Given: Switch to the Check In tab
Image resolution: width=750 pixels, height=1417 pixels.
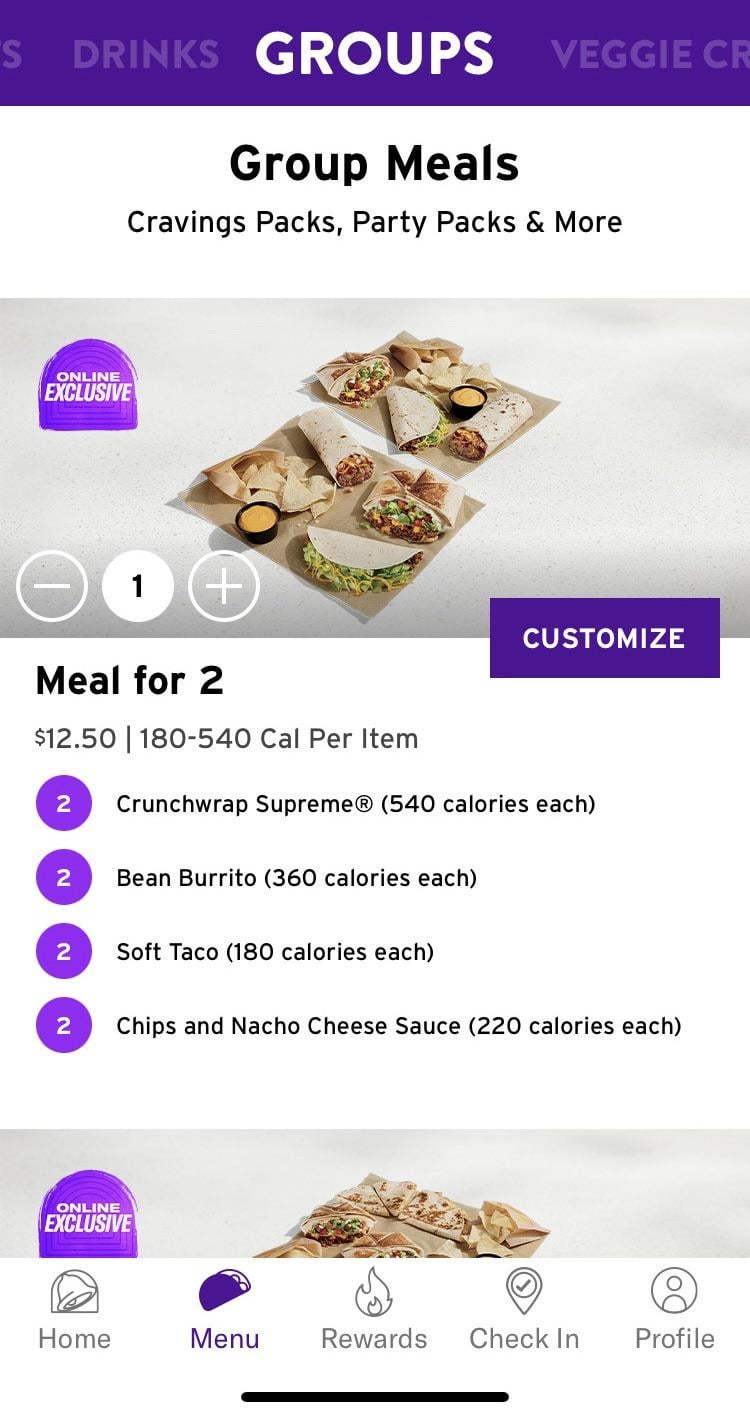Looking at the screenshot, I should point(524,1310).
